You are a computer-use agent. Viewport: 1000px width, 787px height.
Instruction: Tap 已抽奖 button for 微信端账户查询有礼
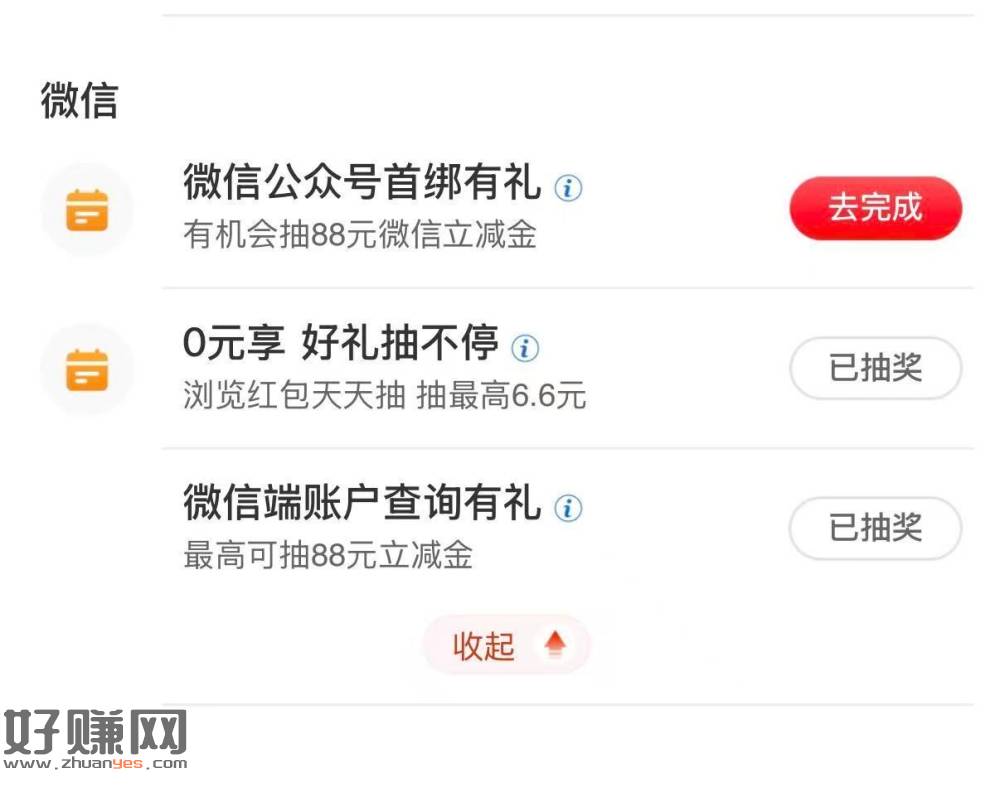875,527
